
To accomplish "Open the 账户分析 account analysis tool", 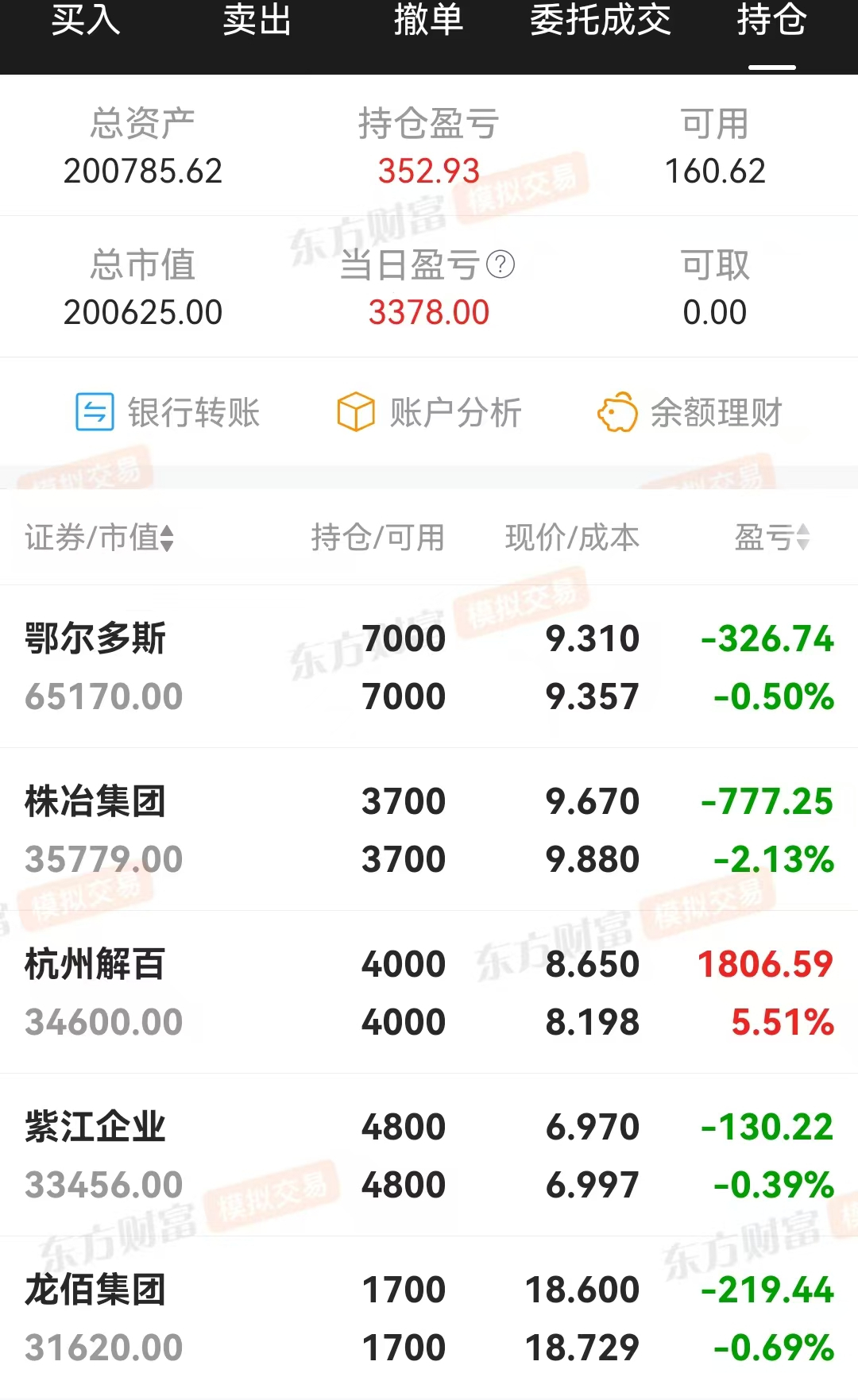I will click(429, 412).
